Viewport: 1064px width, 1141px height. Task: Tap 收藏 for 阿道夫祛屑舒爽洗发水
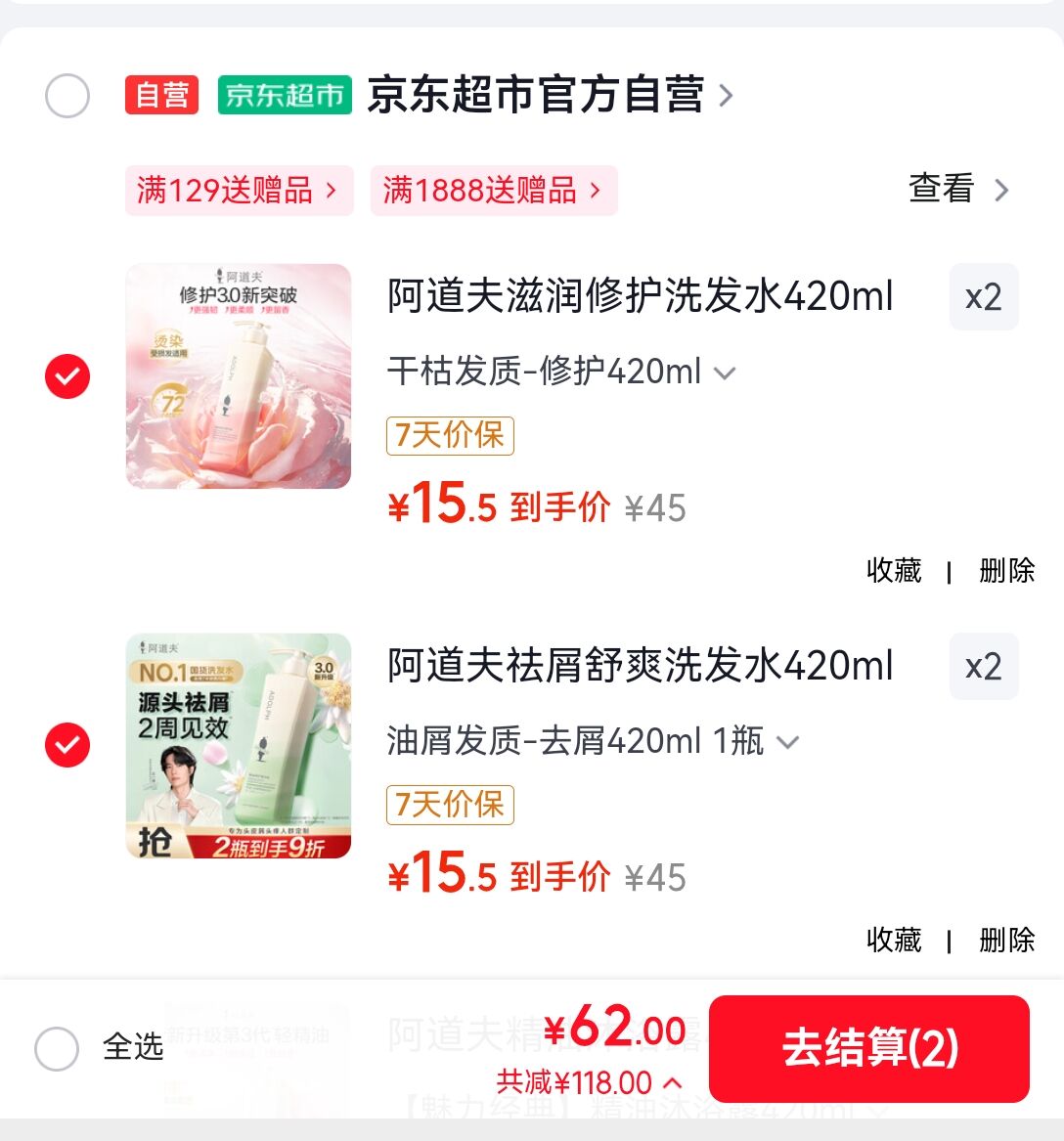coord(894,940)
